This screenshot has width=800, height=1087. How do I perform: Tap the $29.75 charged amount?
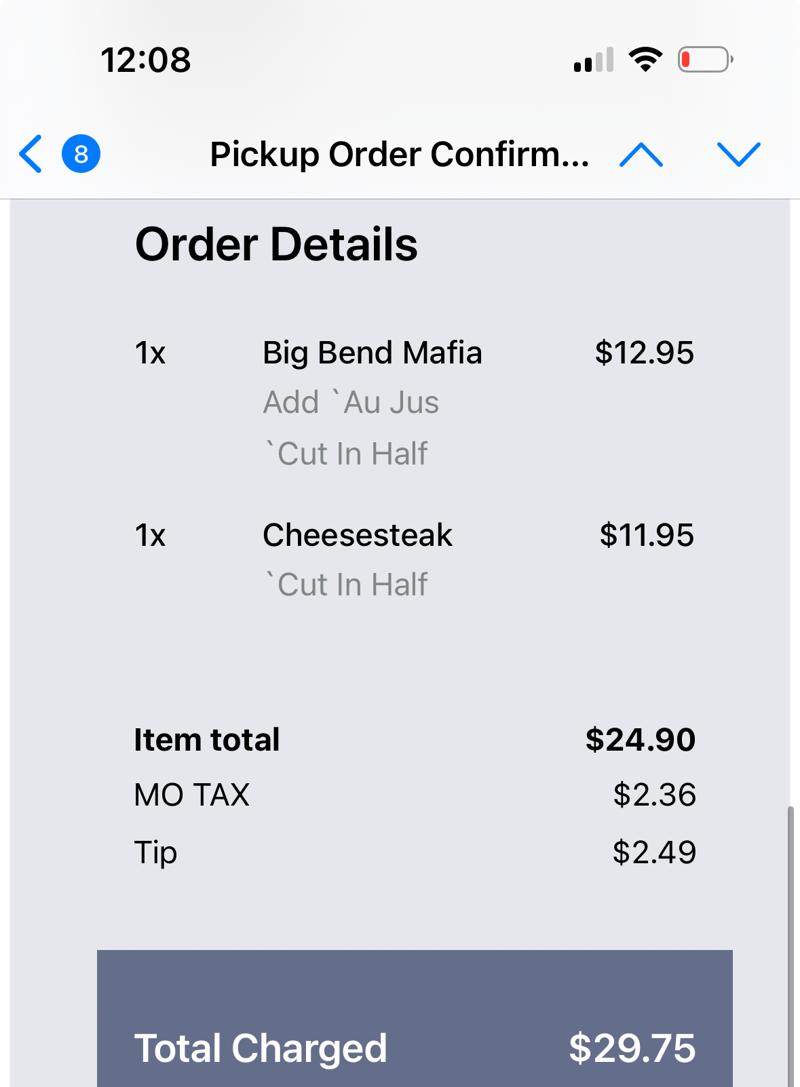coord(629,1048)
